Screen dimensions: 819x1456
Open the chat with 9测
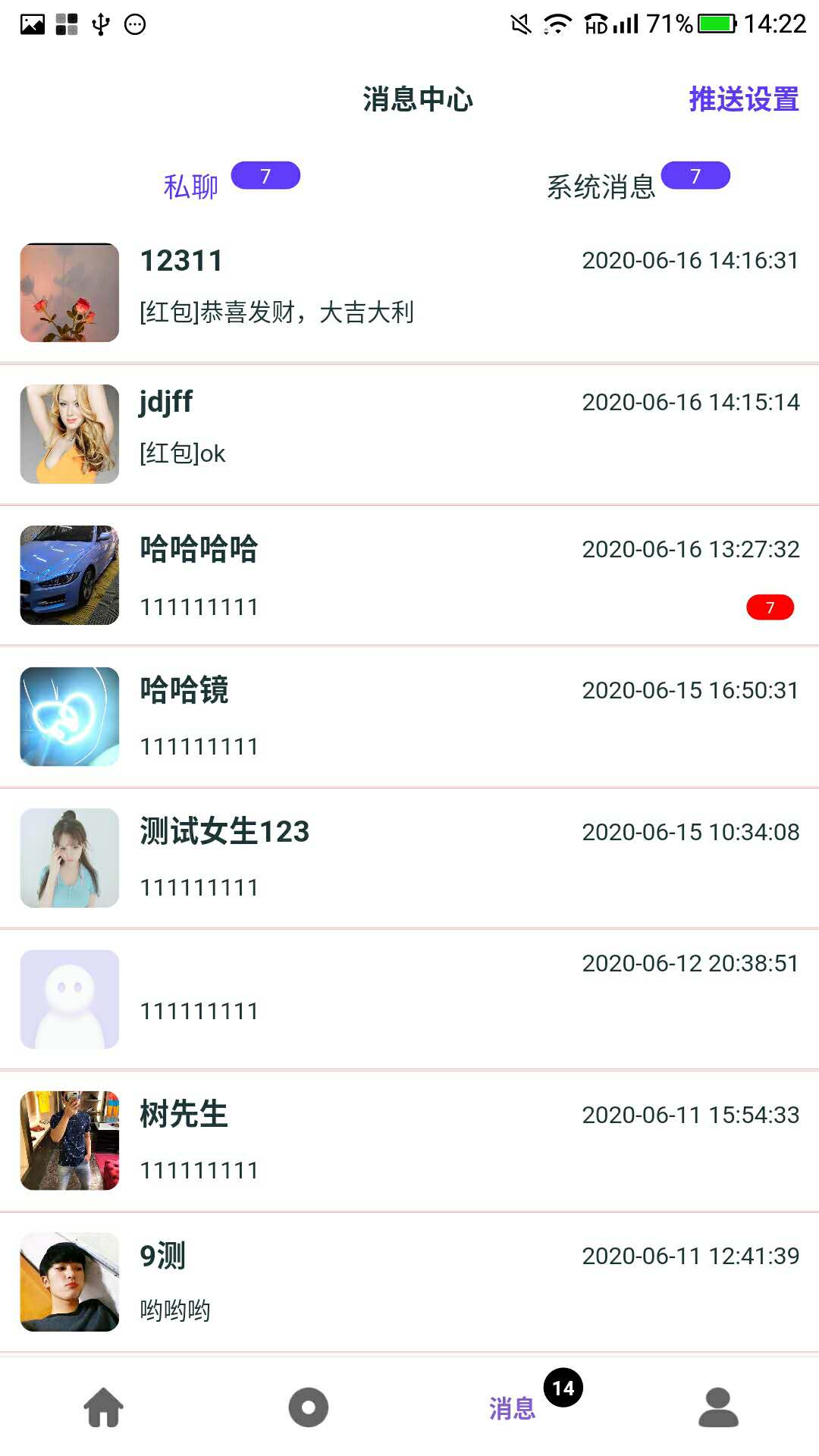click(x=409, y=1282)
